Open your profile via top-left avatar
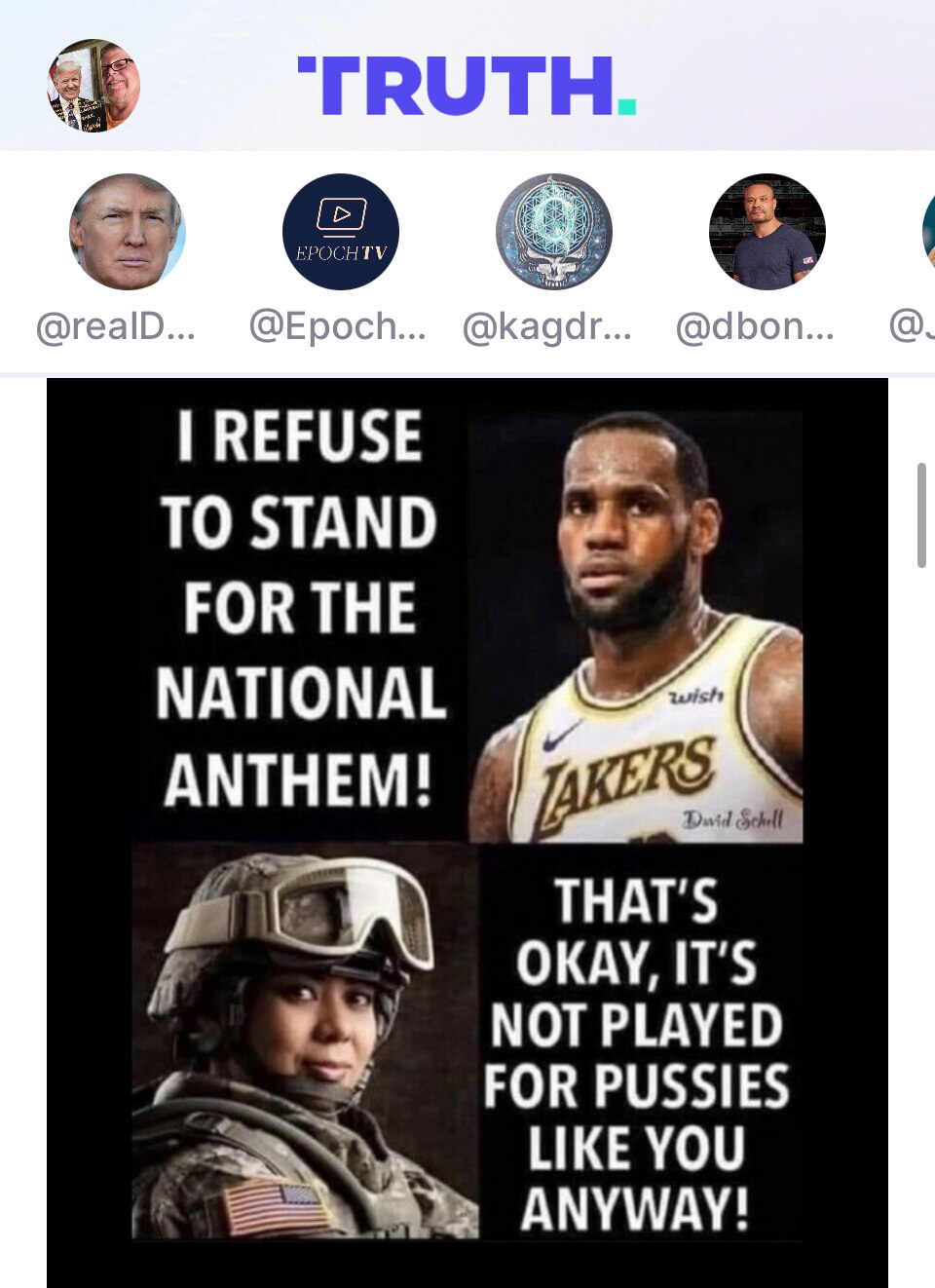 [93, 83]
